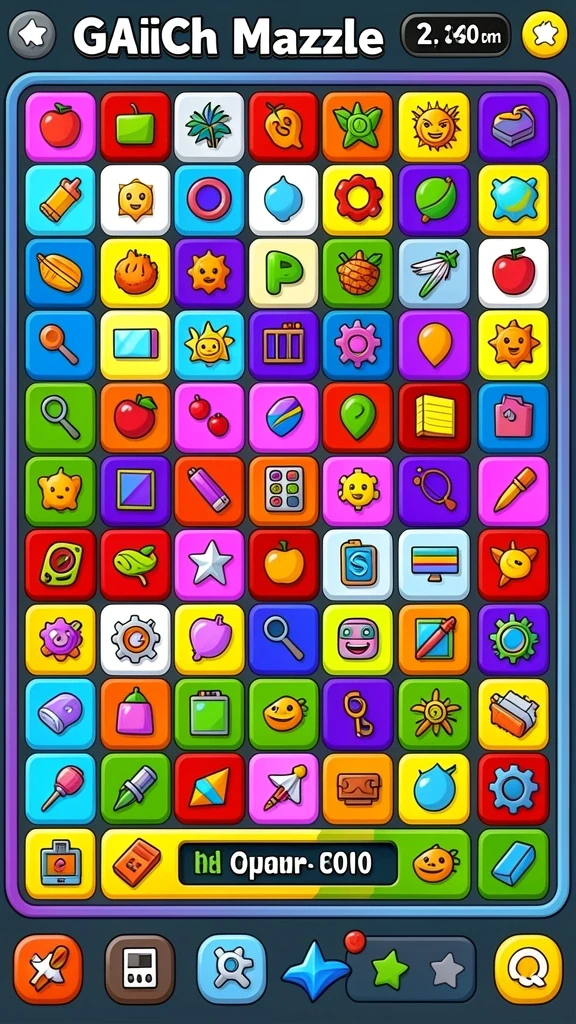Image resolution: width=576 pixels, height=1024 pixels.
Task: Choose the orange tile with the paint palette grid
Action: point(283,491)
